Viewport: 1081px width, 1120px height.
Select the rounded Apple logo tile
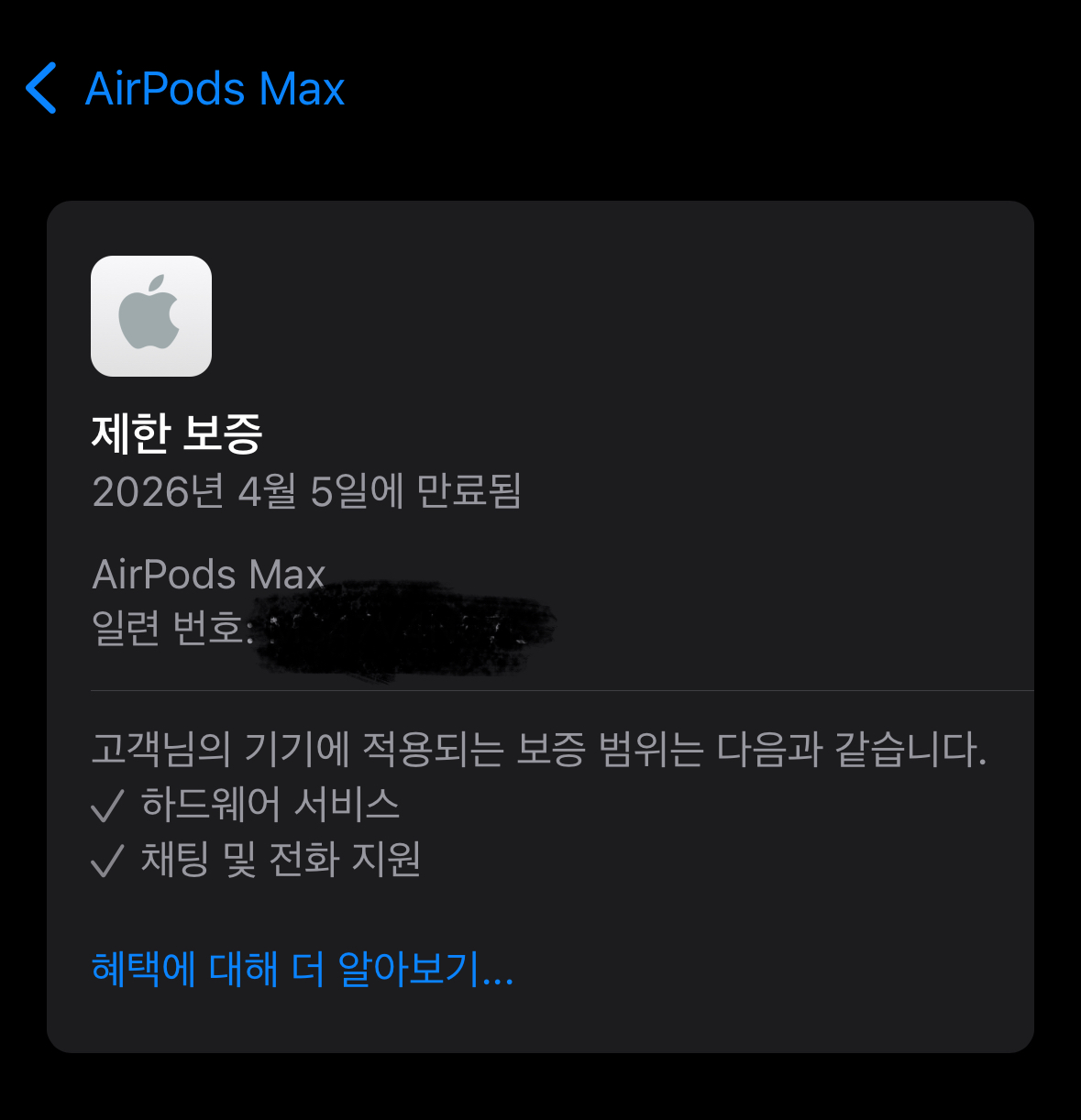pyautogui.click(x=149, y=315)
